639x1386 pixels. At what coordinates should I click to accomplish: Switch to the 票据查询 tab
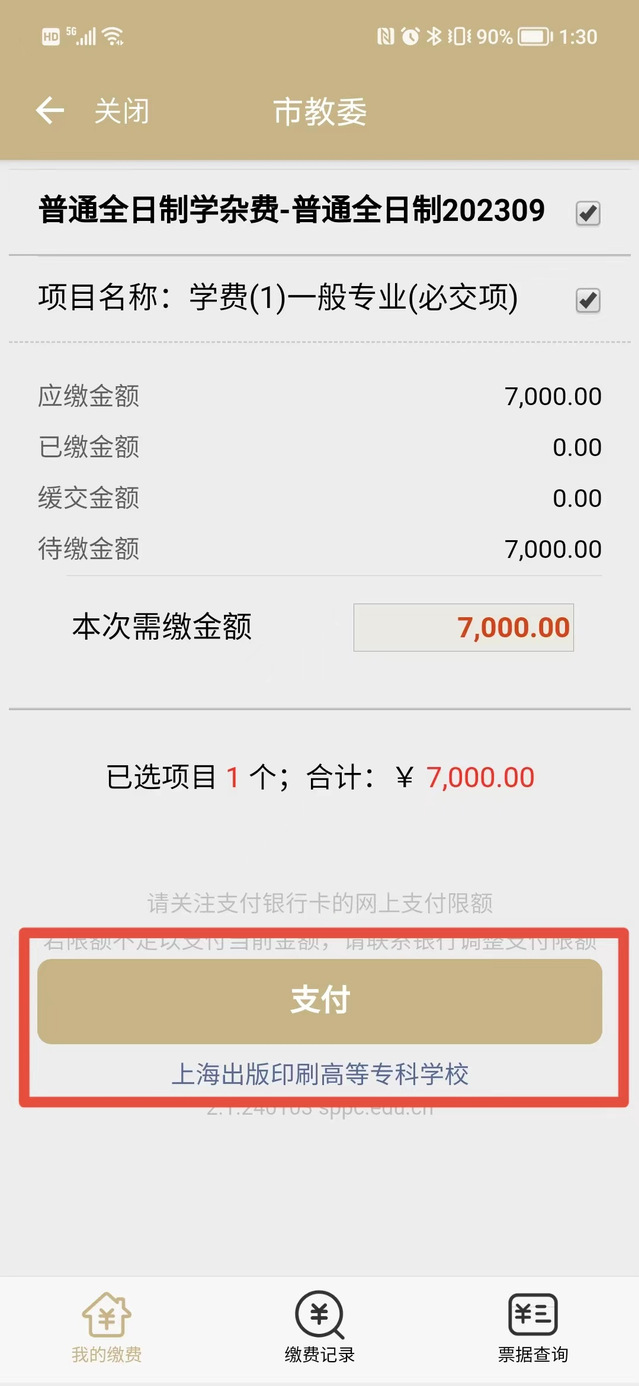tap(533, 1327)
